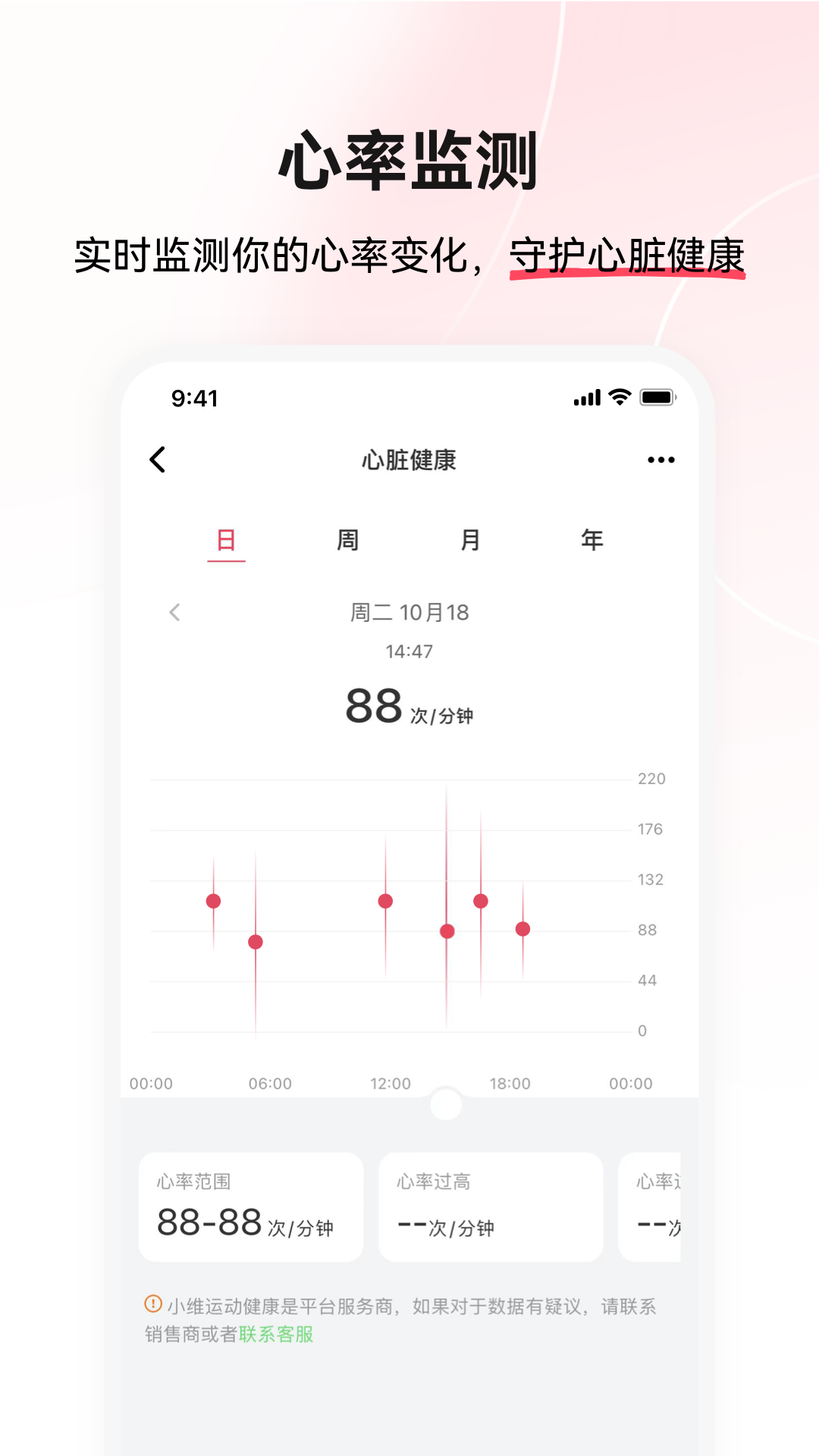The height and width of the screenshot is (1456, 819).
Task: Tap the left chevron to view previous day
Action: coord(176,611)
